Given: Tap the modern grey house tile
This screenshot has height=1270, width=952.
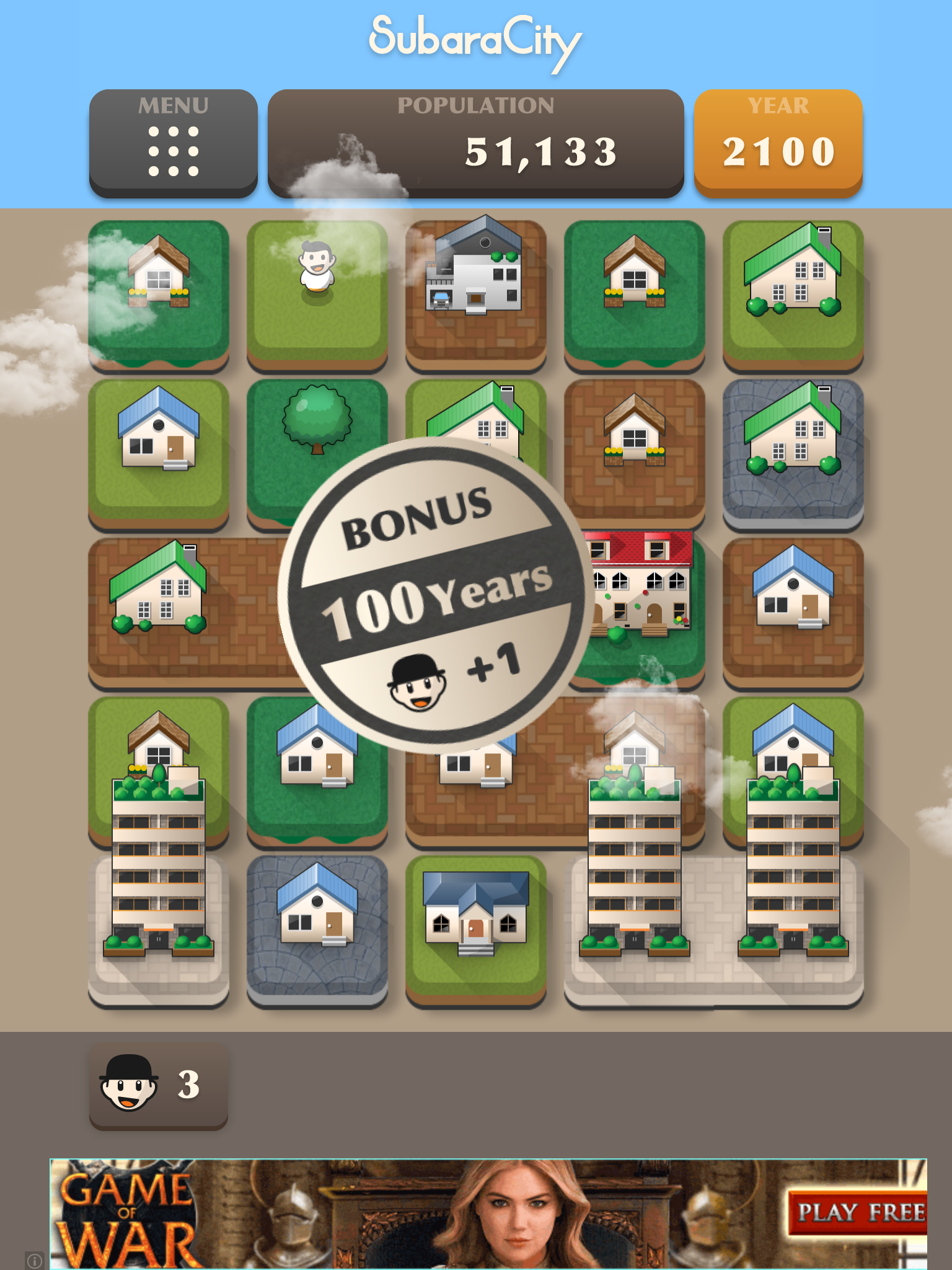Looking at the screenshot, I should [475, 291].
